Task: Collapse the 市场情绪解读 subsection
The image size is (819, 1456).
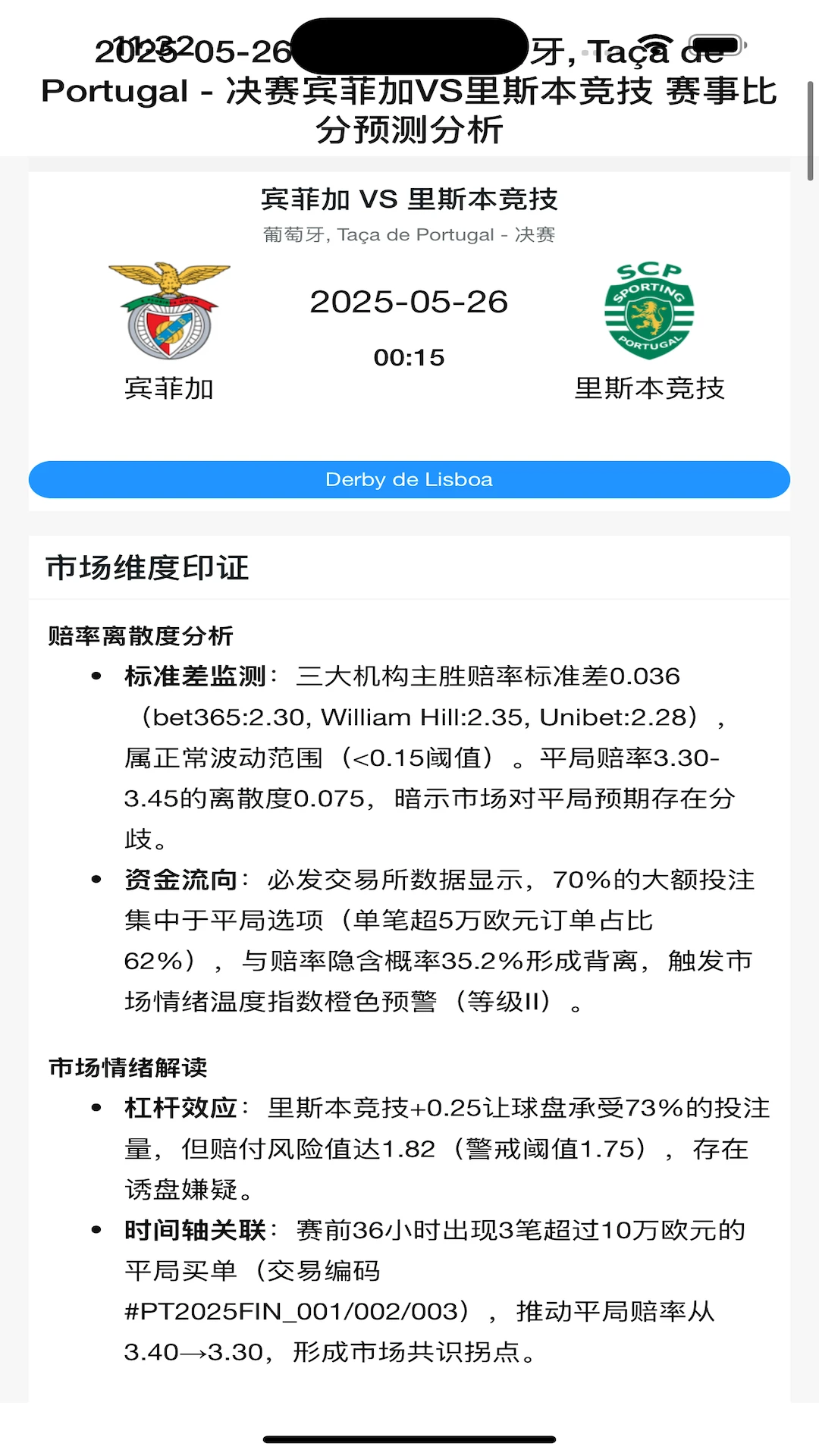Action: 127,1065
